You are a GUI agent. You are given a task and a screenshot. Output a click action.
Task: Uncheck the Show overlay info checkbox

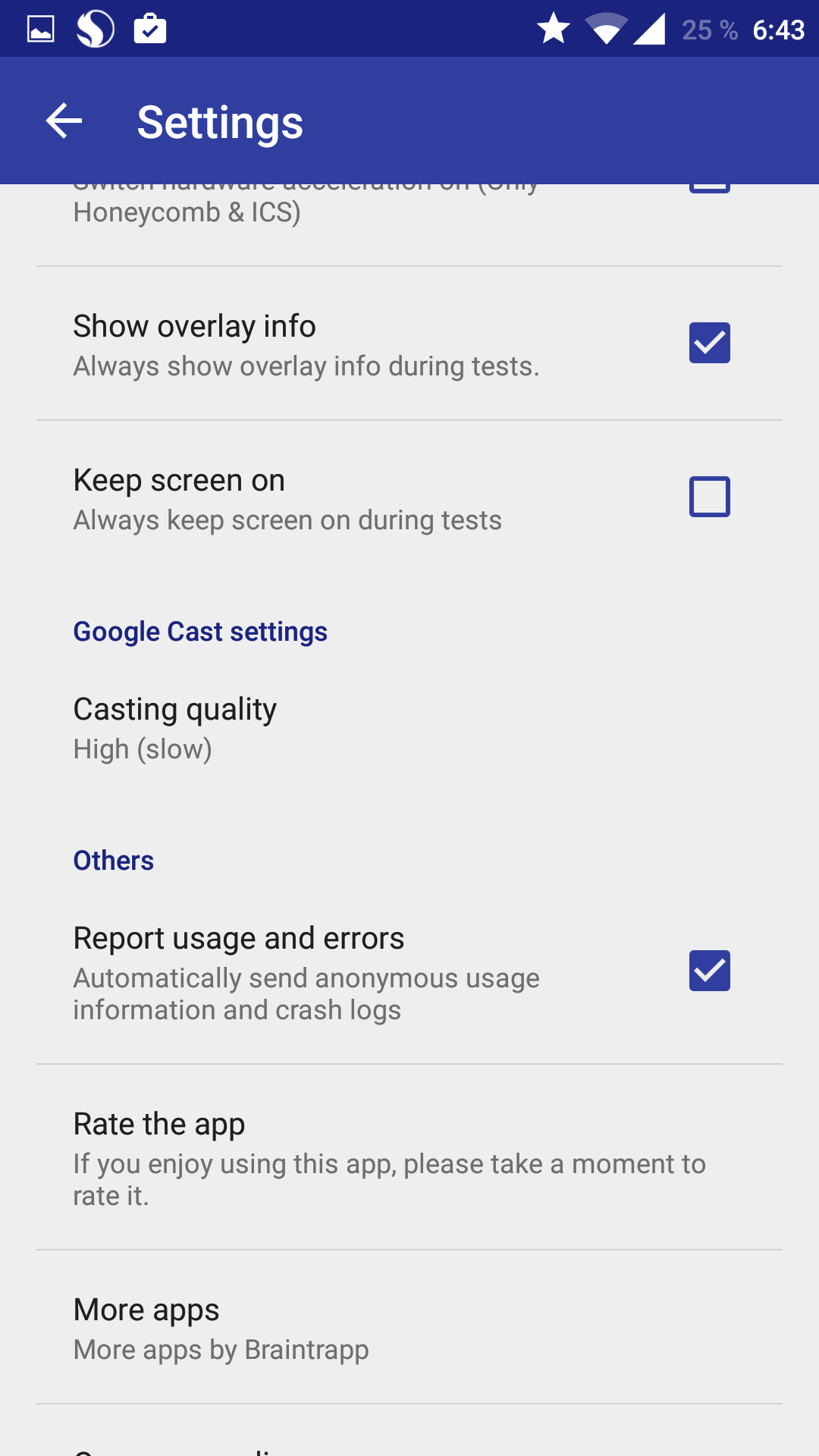point(709,343)
